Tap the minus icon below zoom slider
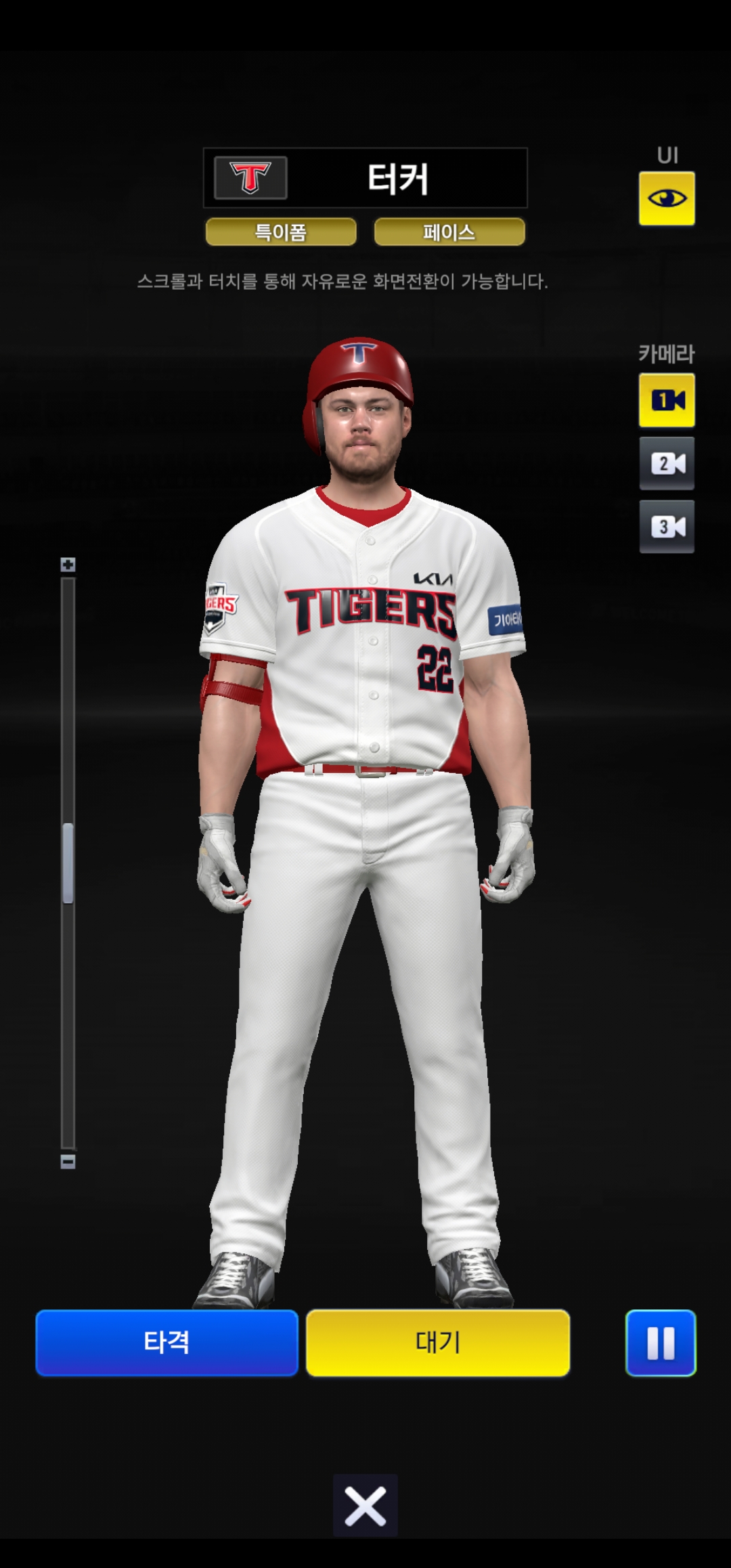 coord(68,1162)
